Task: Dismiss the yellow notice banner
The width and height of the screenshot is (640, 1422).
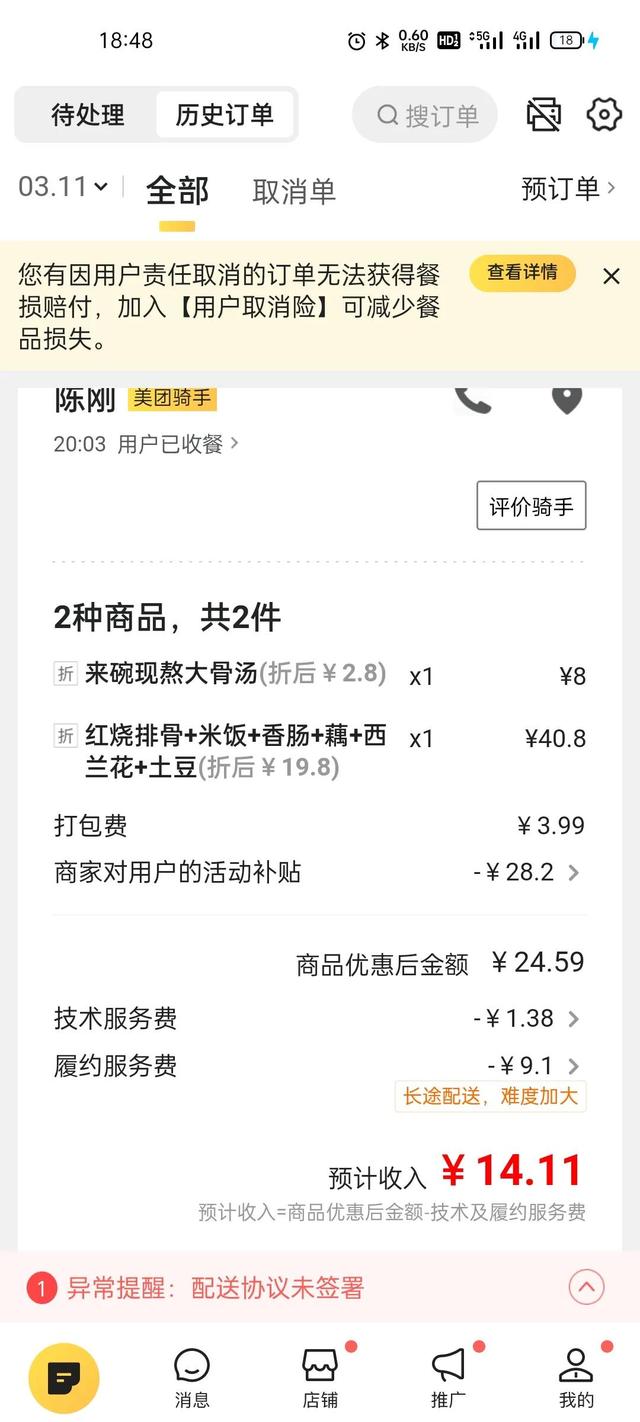Action: click(611, 276)
